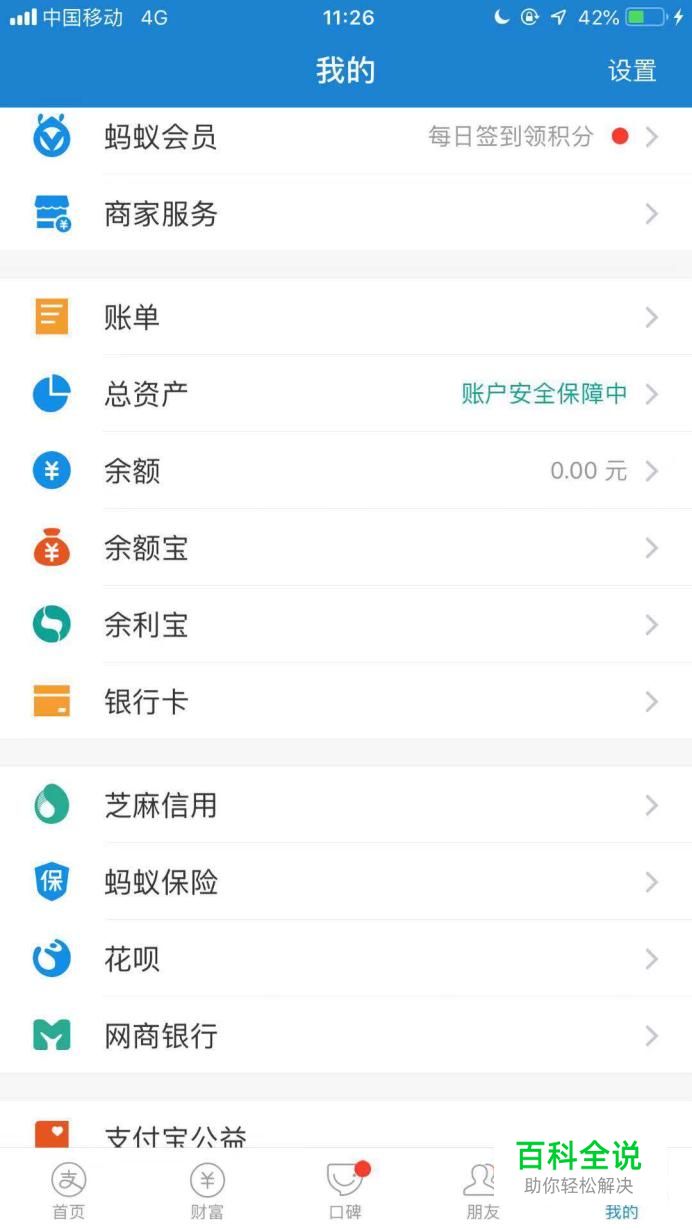This screenshot has width=692, height=1230.
Task: Open the 余额 balance row
Action: (346, 471)
